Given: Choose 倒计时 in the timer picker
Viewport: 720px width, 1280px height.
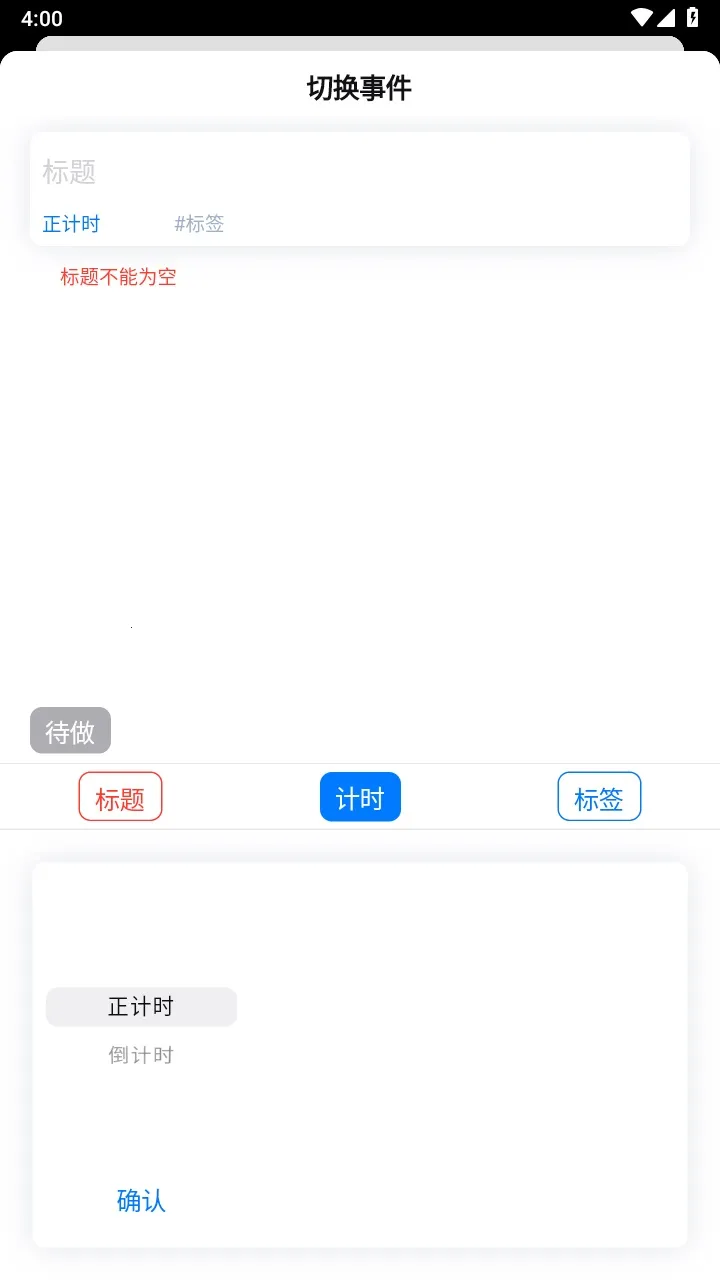Looking at the screenshot, I should (141, 1055).
